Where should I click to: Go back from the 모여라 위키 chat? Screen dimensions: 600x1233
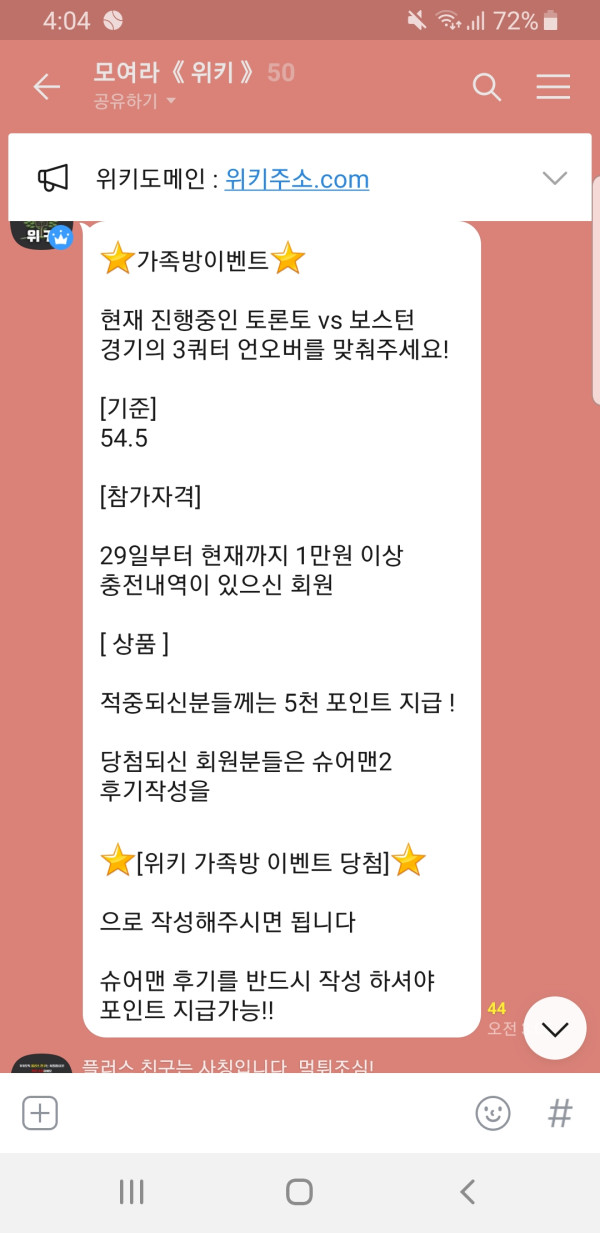47,87
